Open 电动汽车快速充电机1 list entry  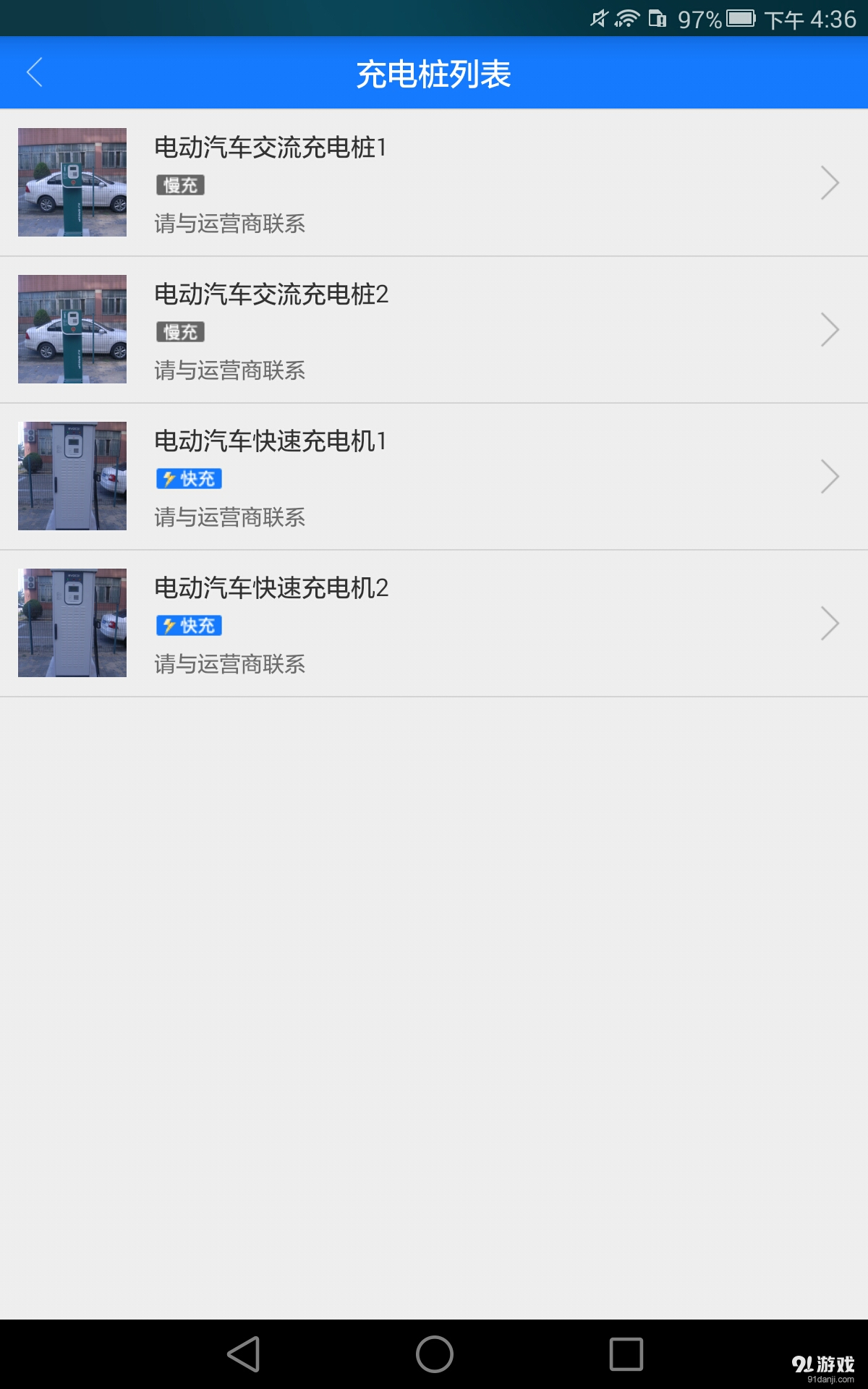[x=434, y=476]
